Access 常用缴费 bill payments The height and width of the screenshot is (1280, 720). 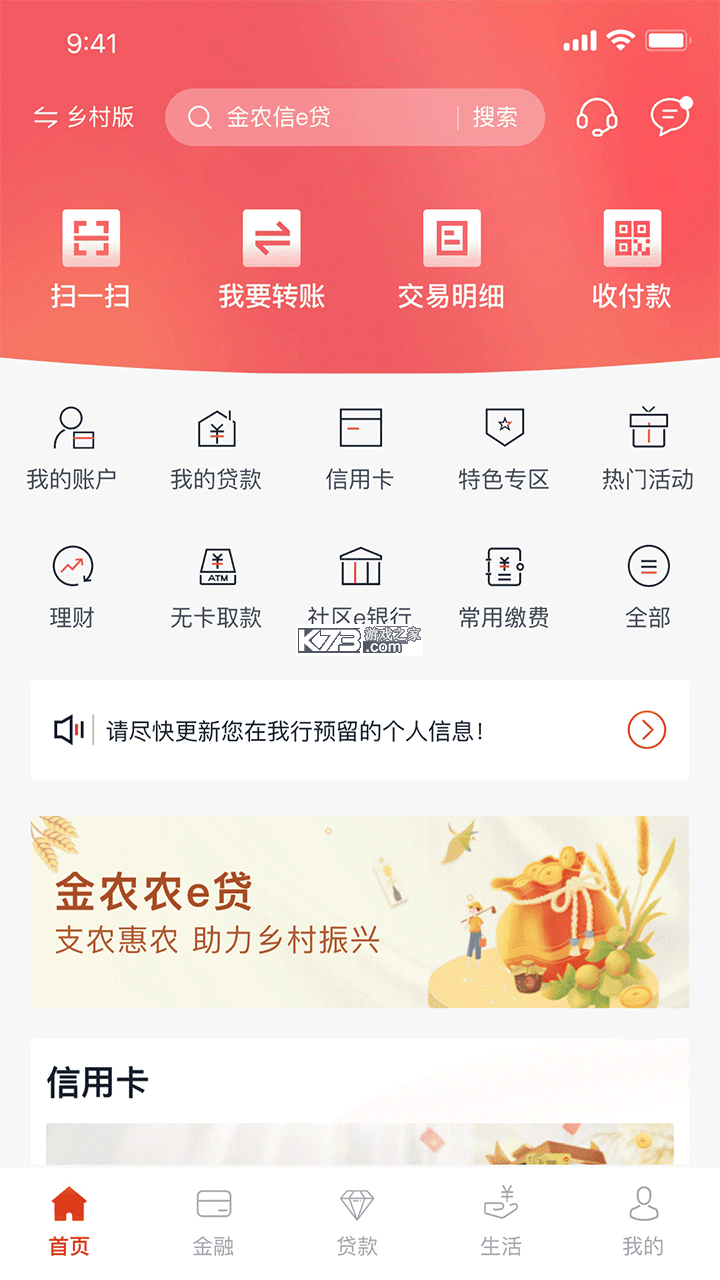(x=504, y=584)
